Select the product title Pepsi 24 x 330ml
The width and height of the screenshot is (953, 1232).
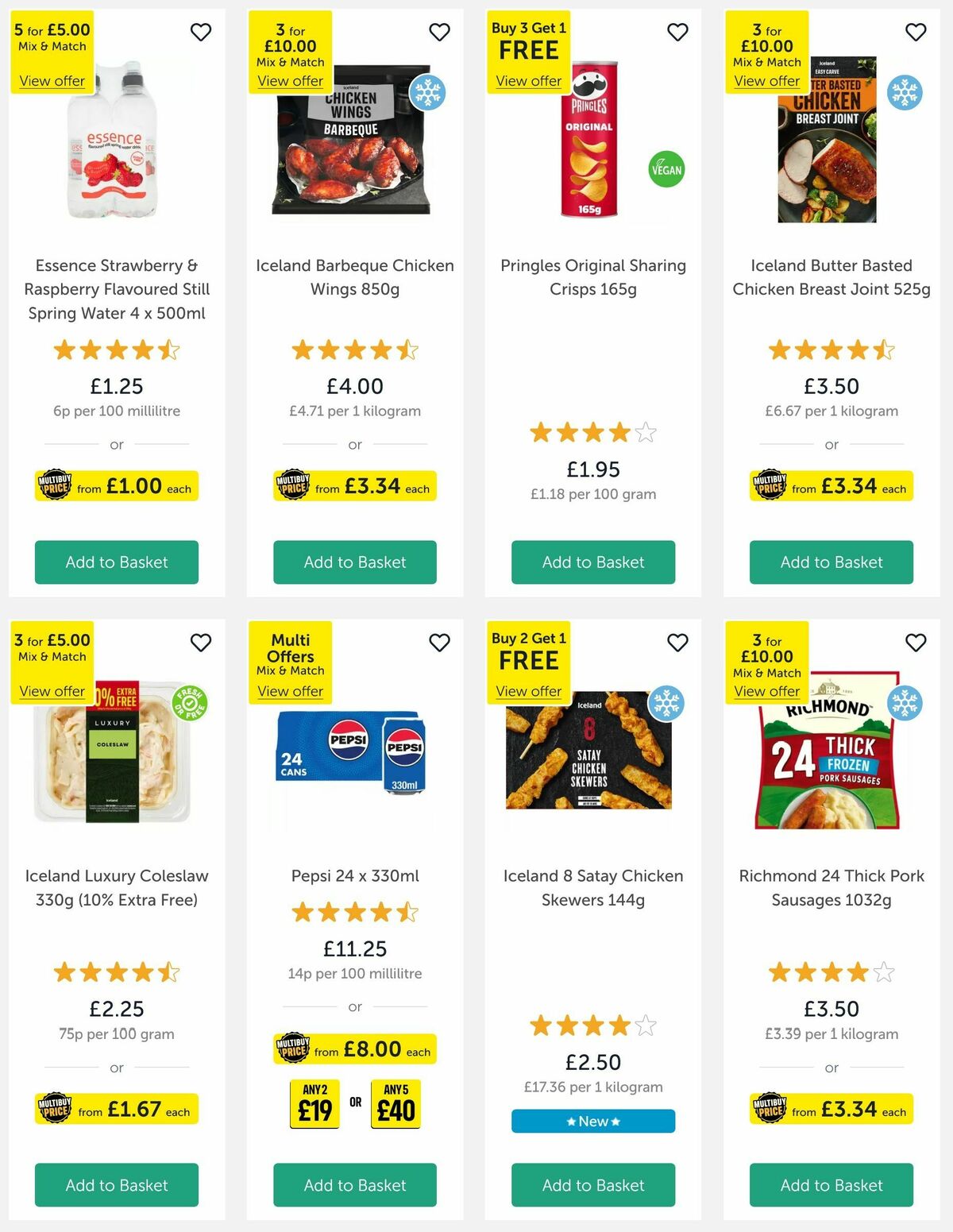[x=354, y=875]
